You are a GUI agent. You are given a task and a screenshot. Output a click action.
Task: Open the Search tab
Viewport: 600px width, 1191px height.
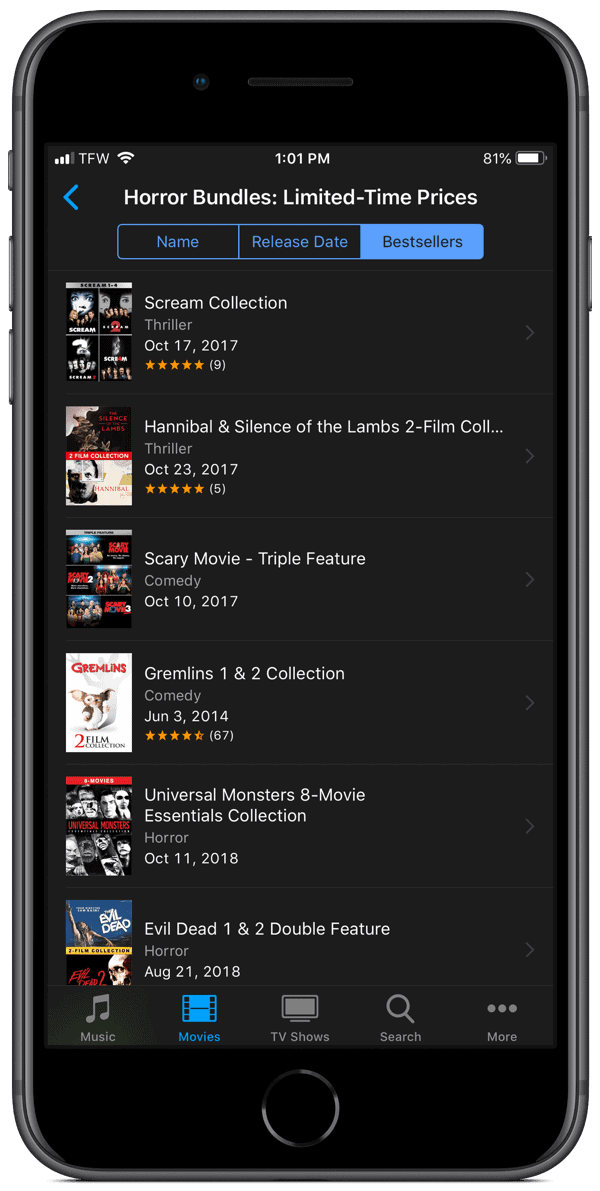pyautogui.click(x=400, y=1018)
